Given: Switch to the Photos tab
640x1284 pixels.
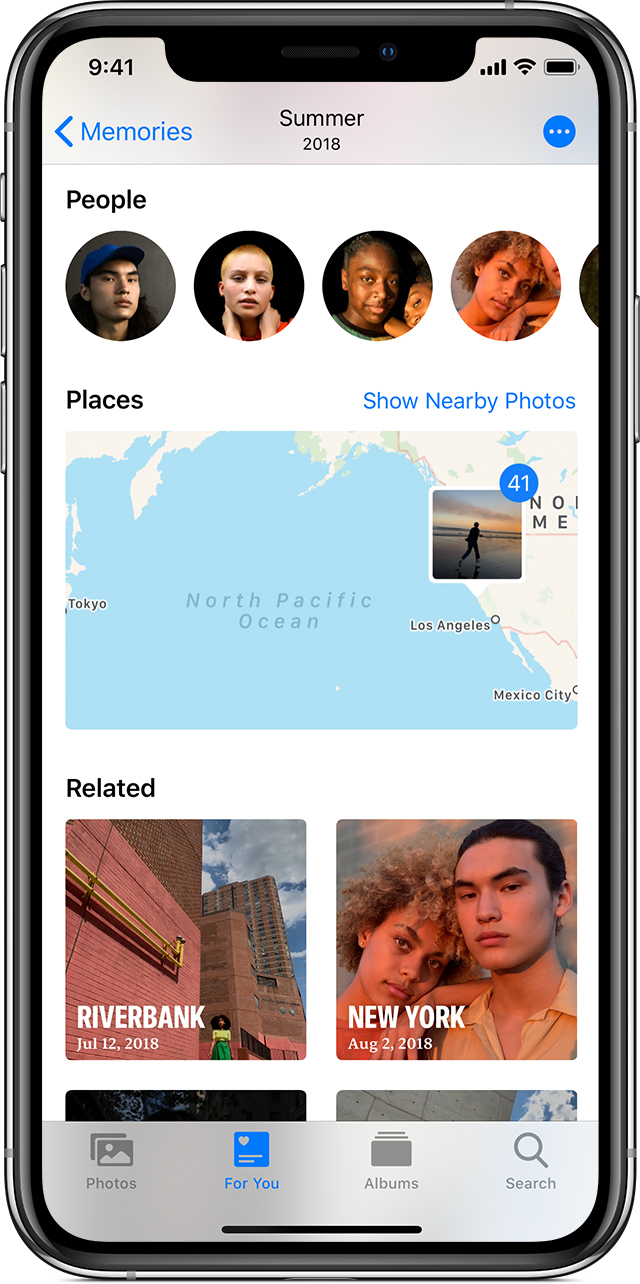Looking at the screenshot, I should pyautogui.click(x=111, y=1161).
